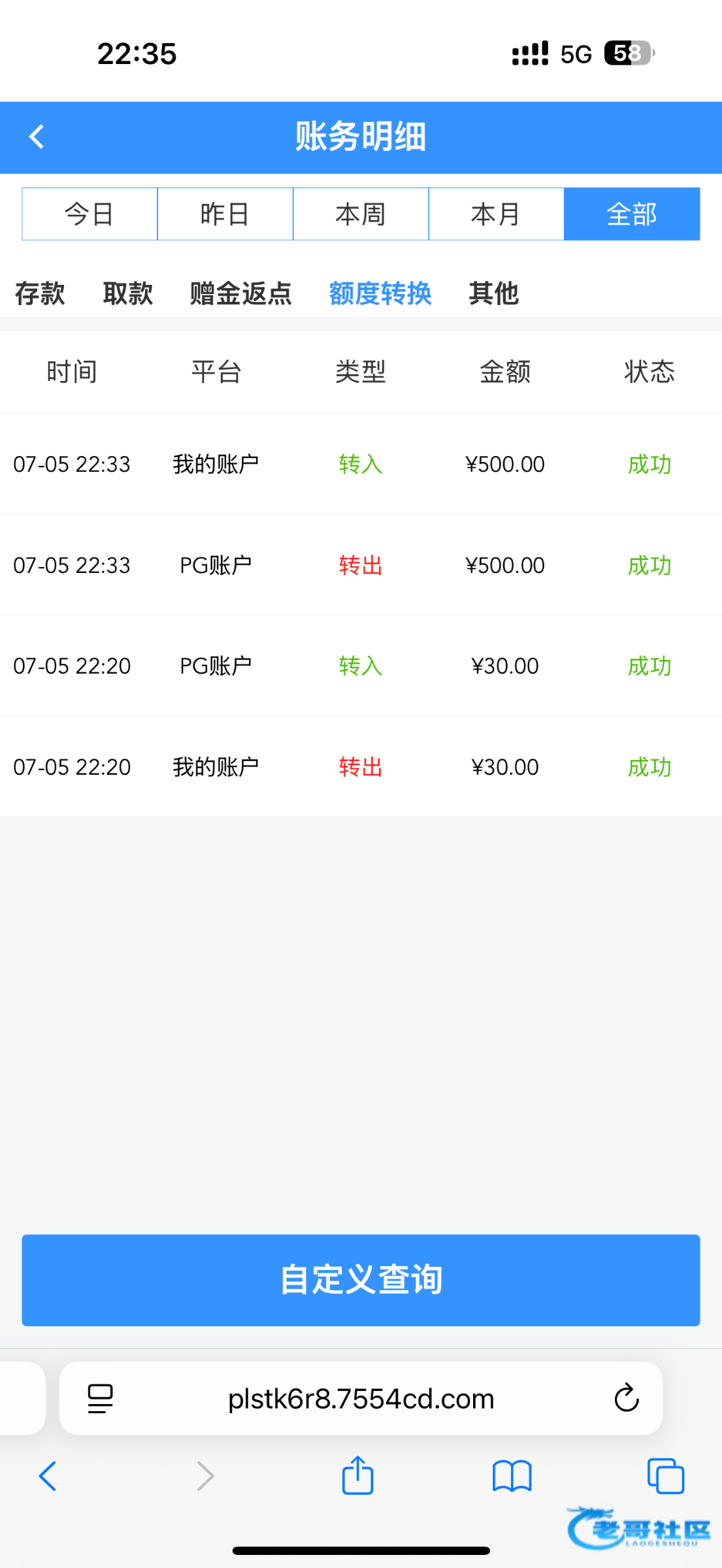Open Safari page settings menu
The width and height of the screenshot is (722, 1568).
tap(100, 1398)
